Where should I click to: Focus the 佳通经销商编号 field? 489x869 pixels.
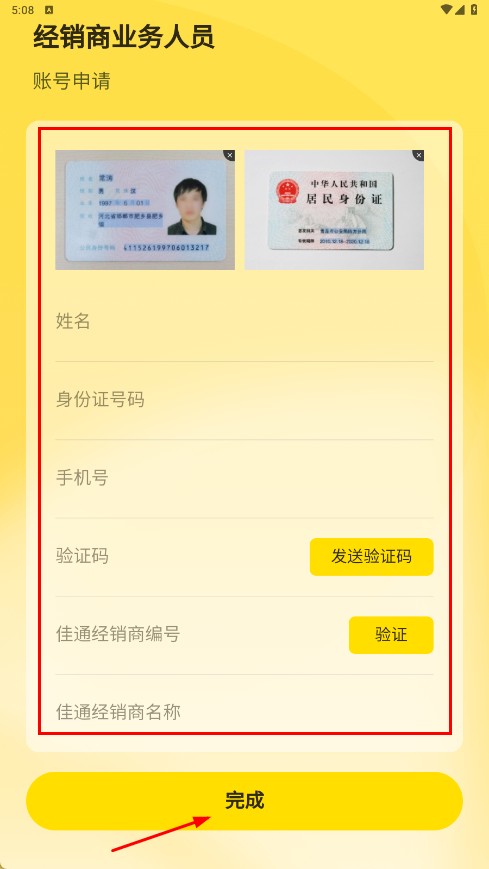tap(198, 635)
